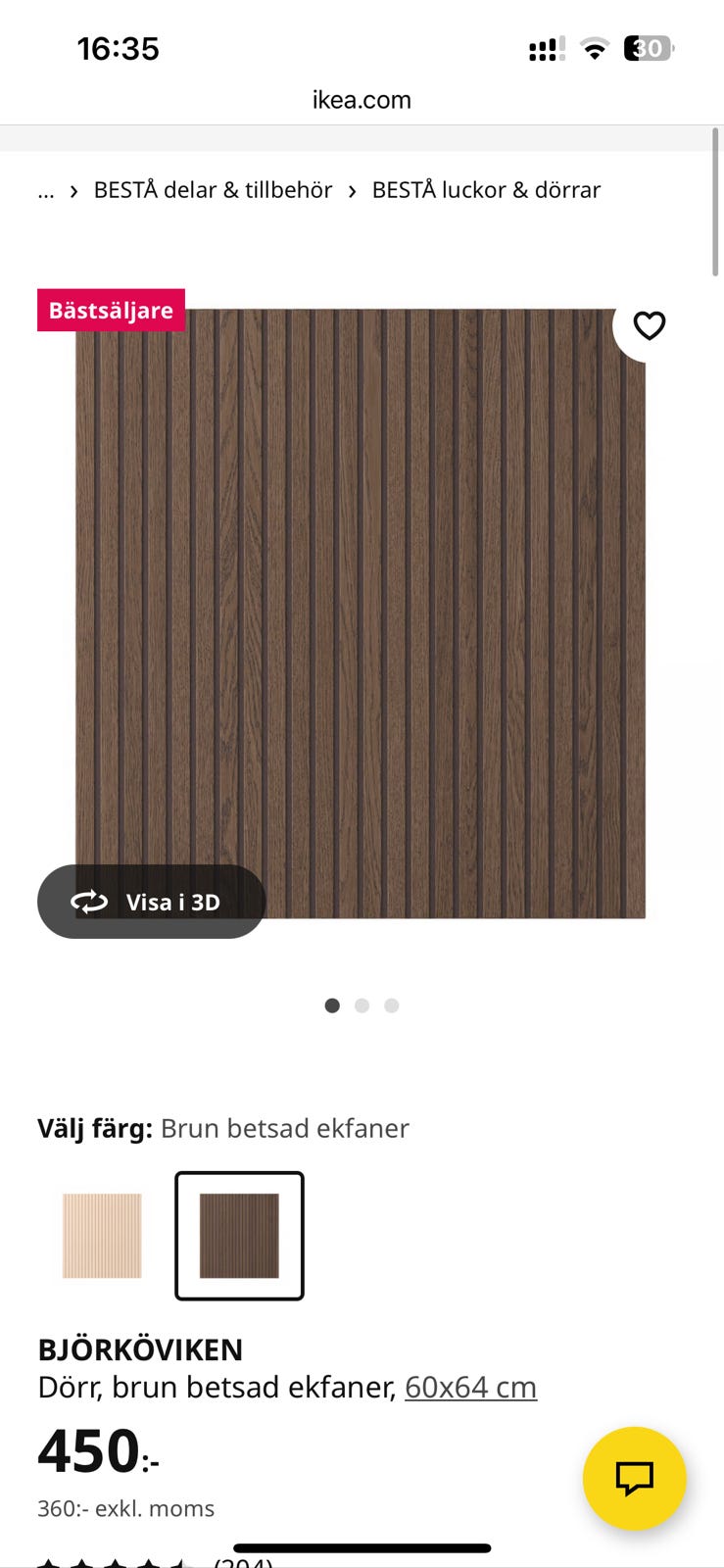Image resolution: width=724 pixels, height=1568 pixels.
Task: Tap the Bästsäljare badge
Action: pos(110,310)
